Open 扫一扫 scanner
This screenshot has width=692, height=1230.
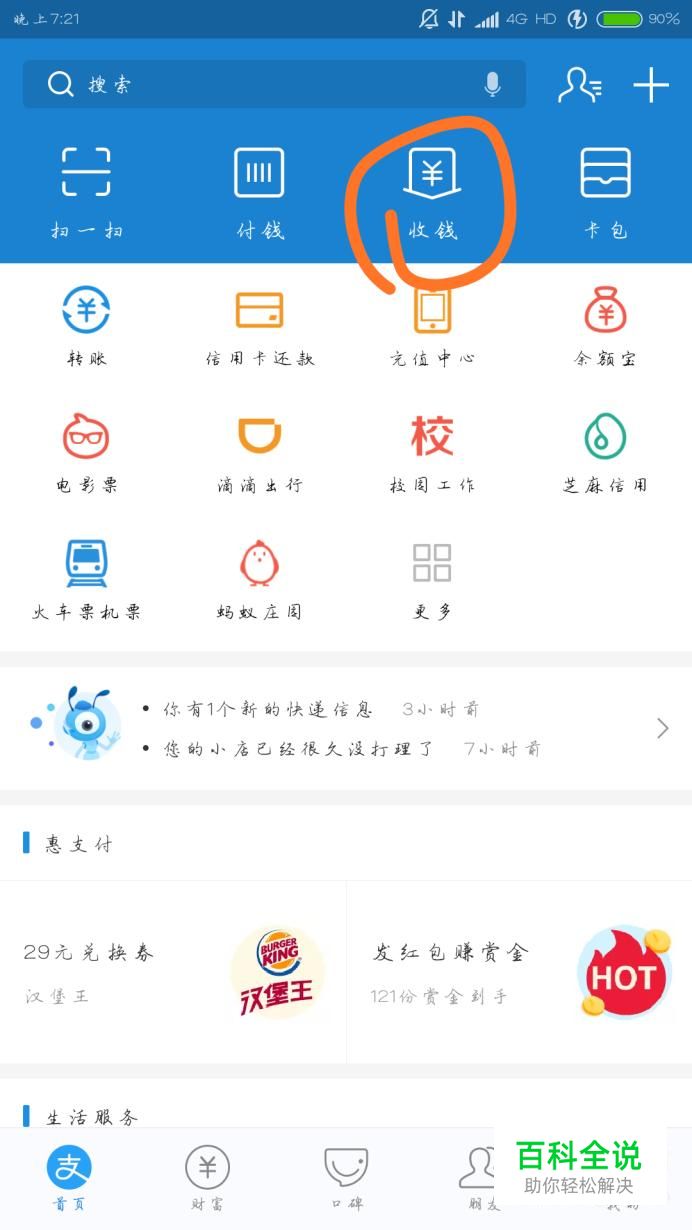86,190
